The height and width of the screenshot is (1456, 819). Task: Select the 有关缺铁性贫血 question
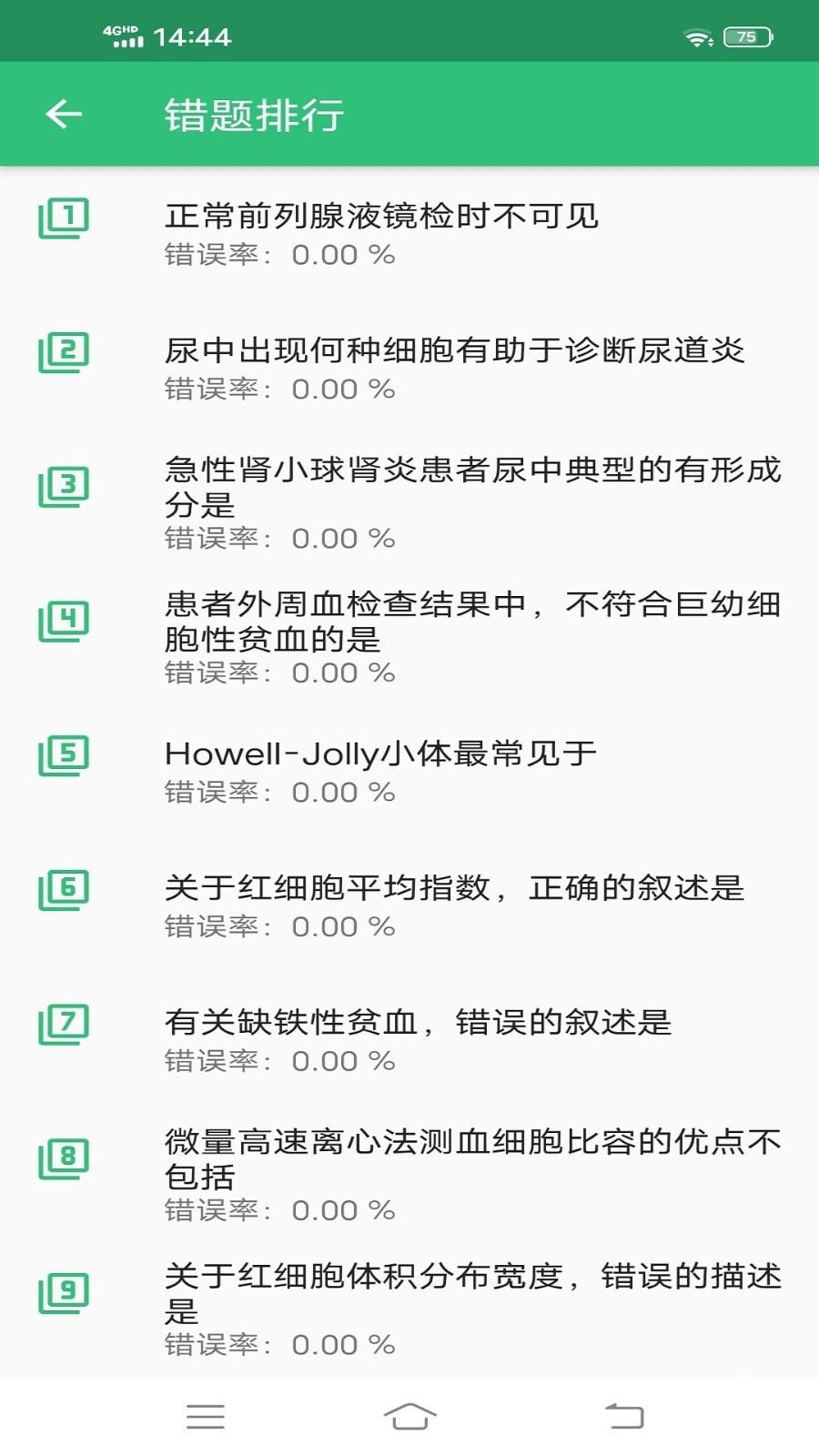419,1021
